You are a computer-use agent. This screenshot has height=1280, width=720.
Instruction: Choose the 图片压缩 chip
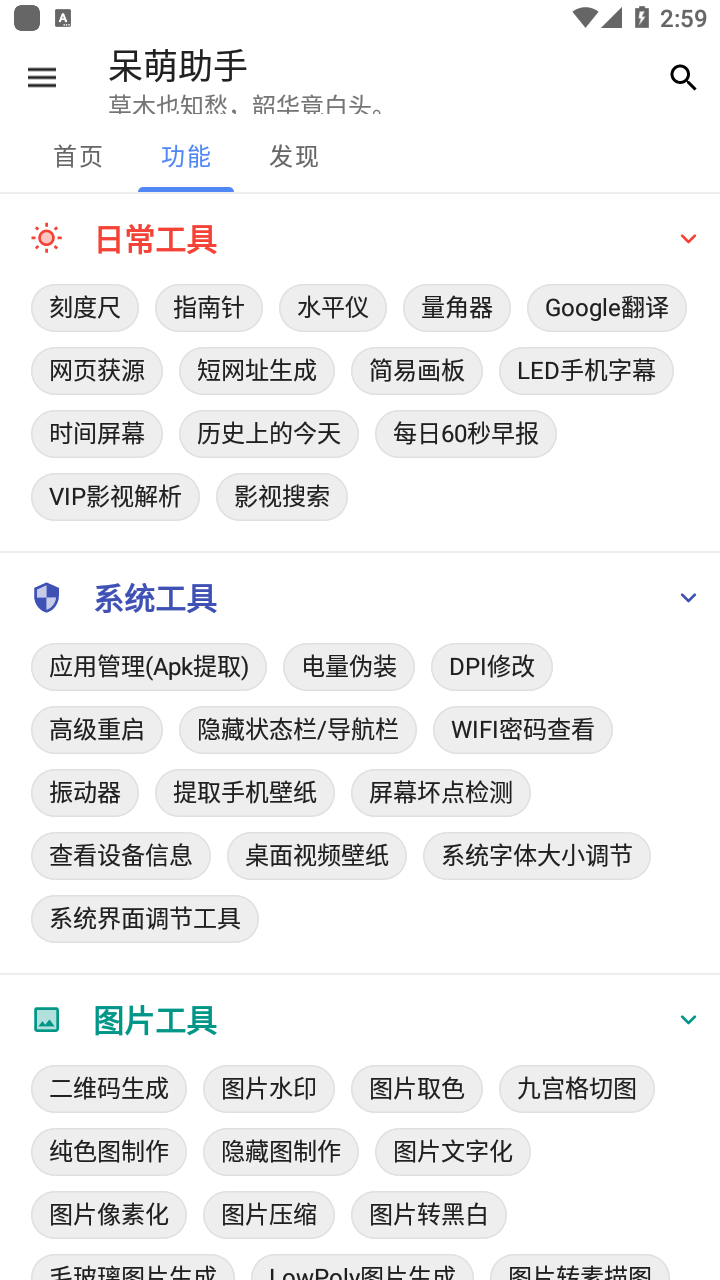pos(268,1215)
